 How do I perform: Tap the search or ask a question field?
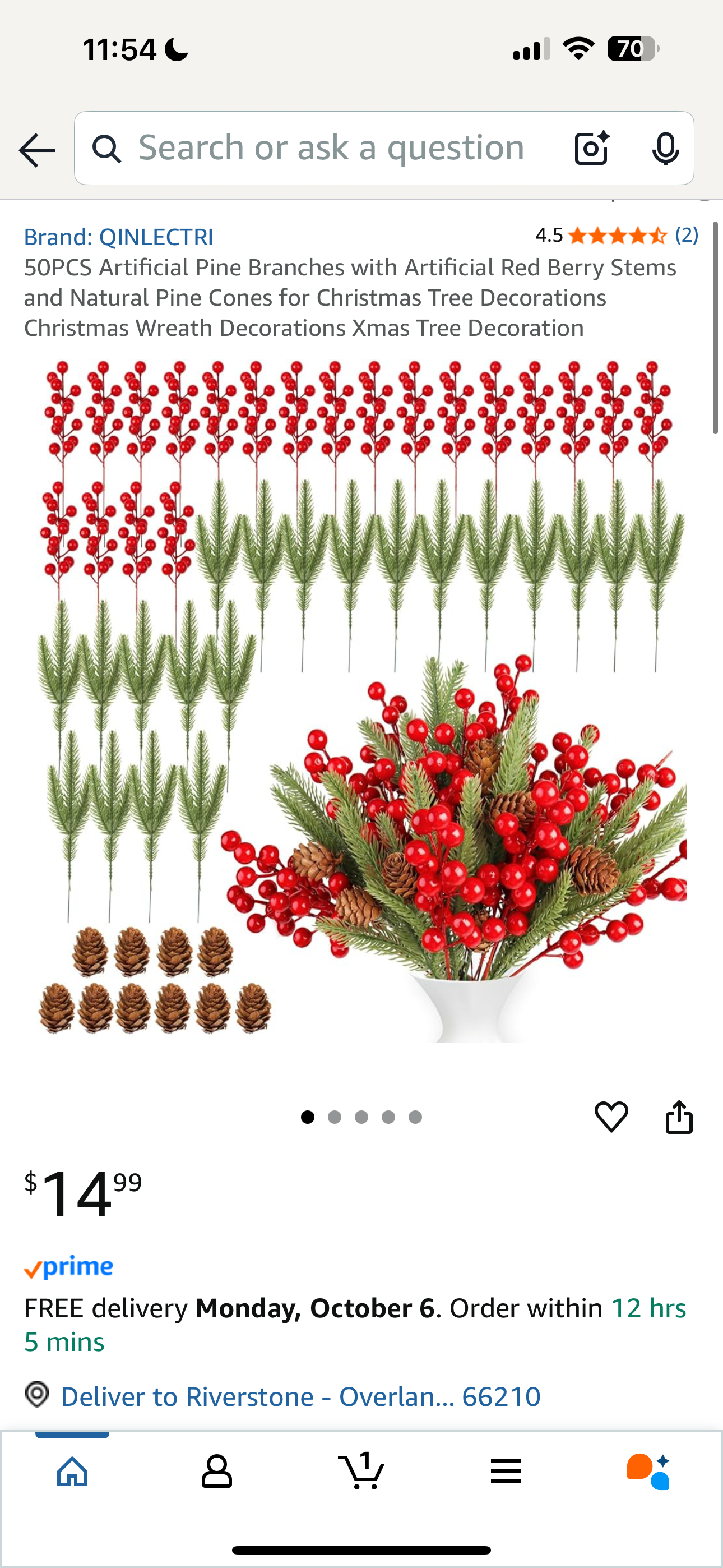pyautogui.click(x=332, y=148)
